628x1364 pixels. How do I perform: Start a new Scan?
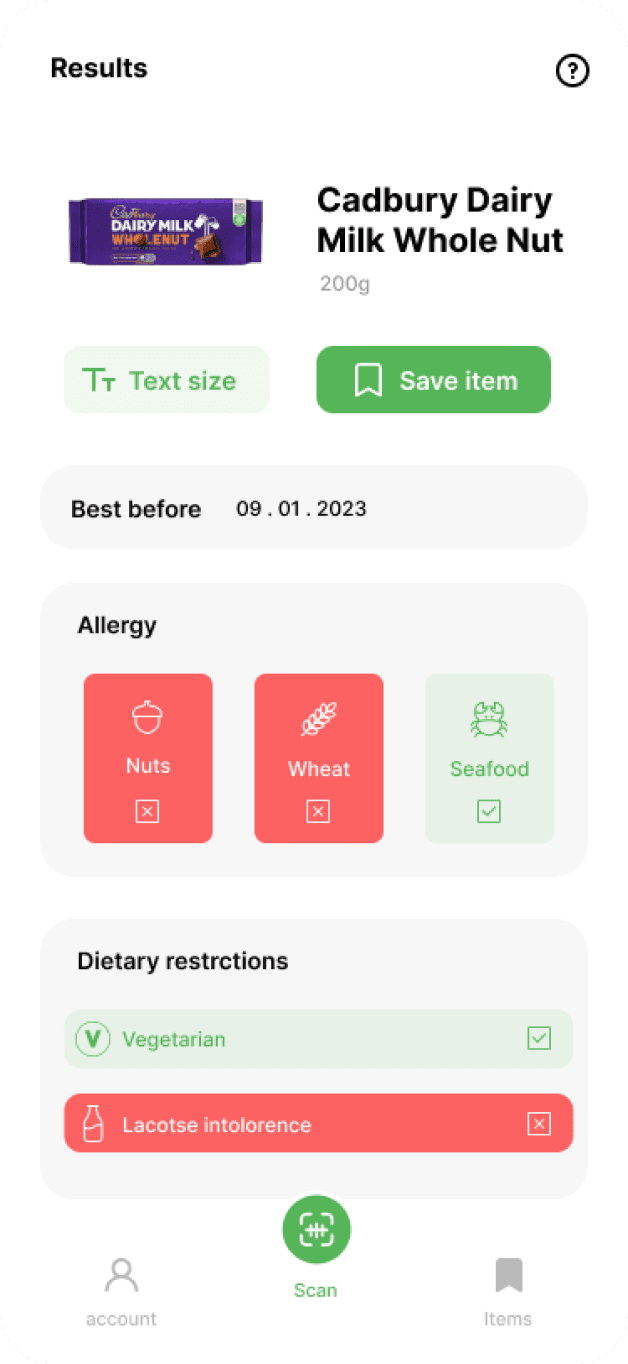[316, 1246]
